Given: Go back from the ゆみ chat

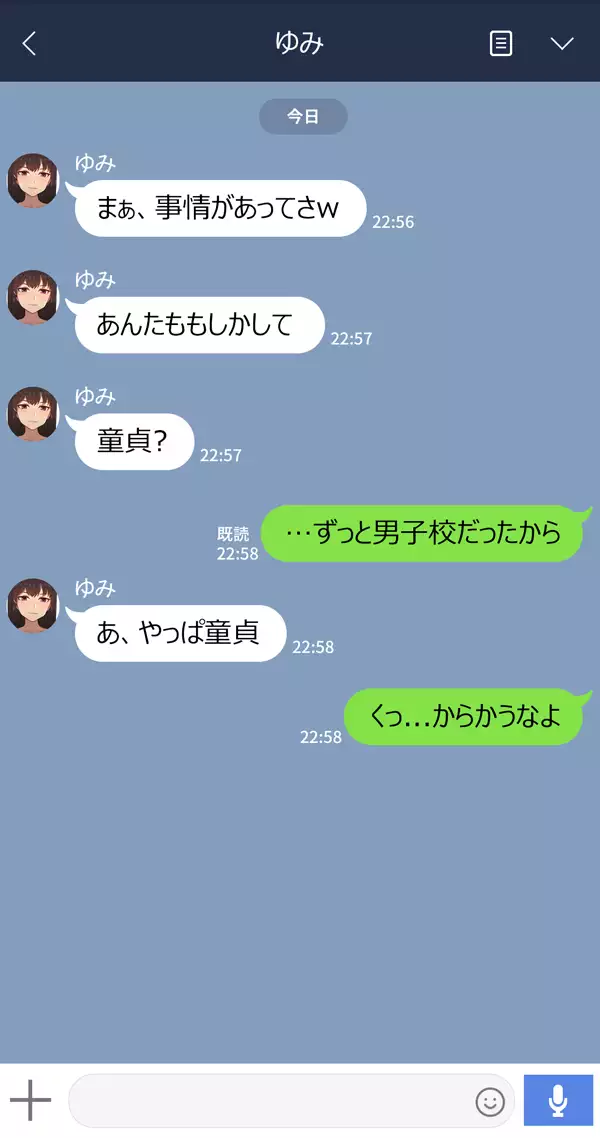Looking at the screenshot, I should (29, 43).
